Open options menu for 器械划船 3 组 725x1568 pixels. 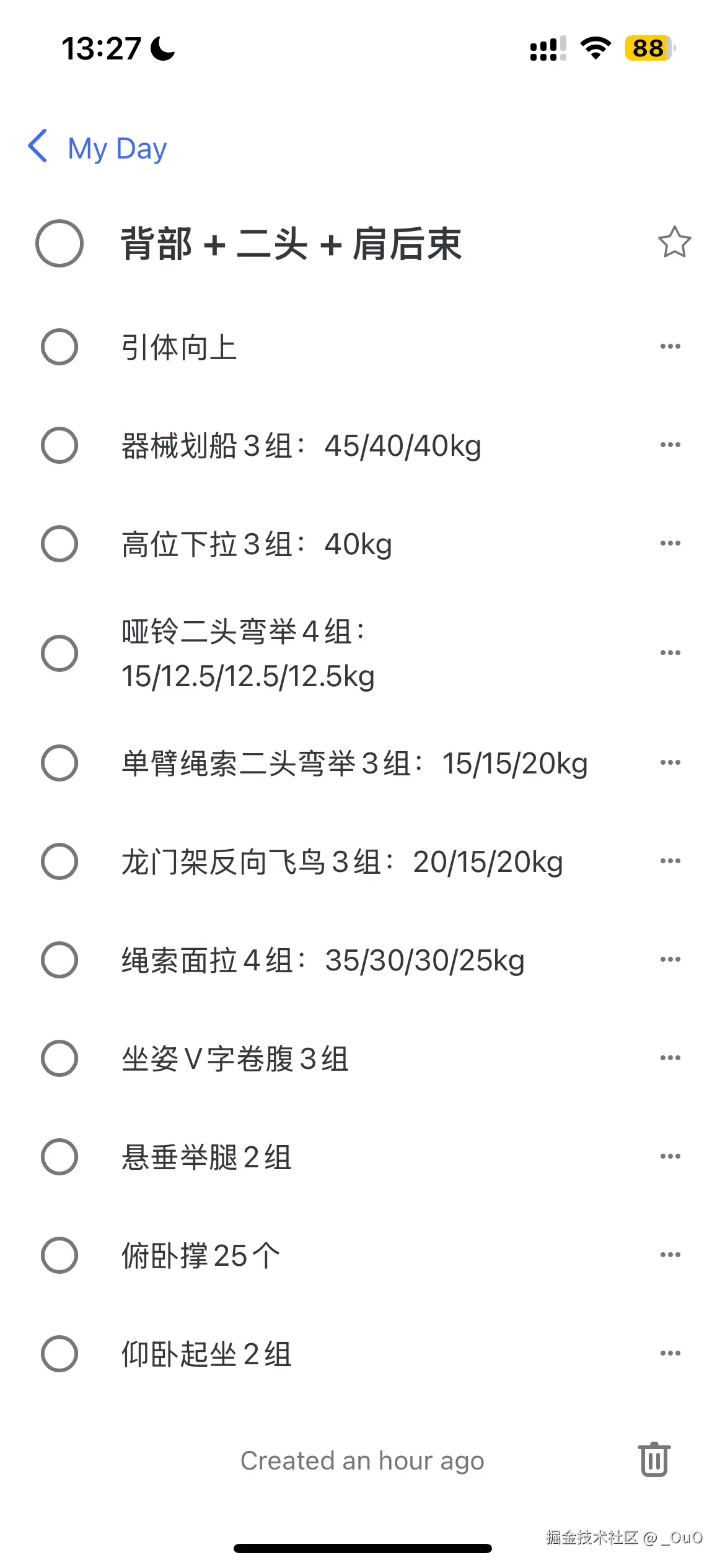pyautogui.click(x=670, y=445)
